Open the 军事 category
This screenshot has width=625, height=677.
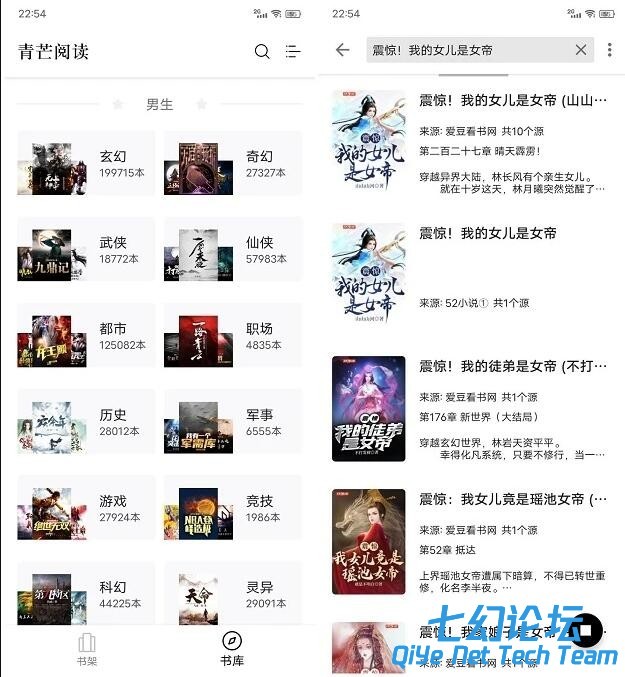pyautogui.click(x=233, y=421)
